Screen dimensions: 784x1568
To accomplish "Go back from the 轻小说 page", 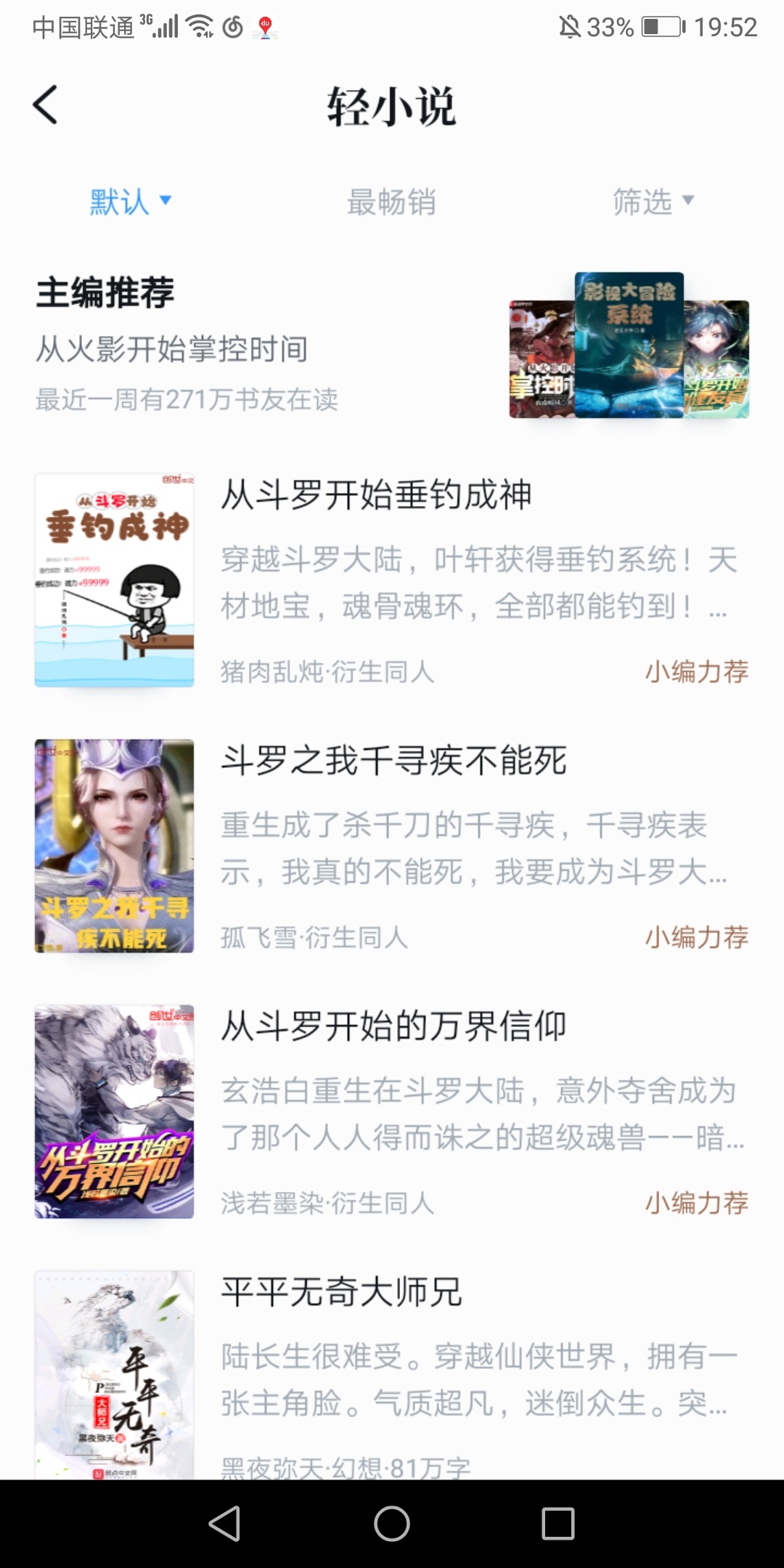I will coord(46,105).
